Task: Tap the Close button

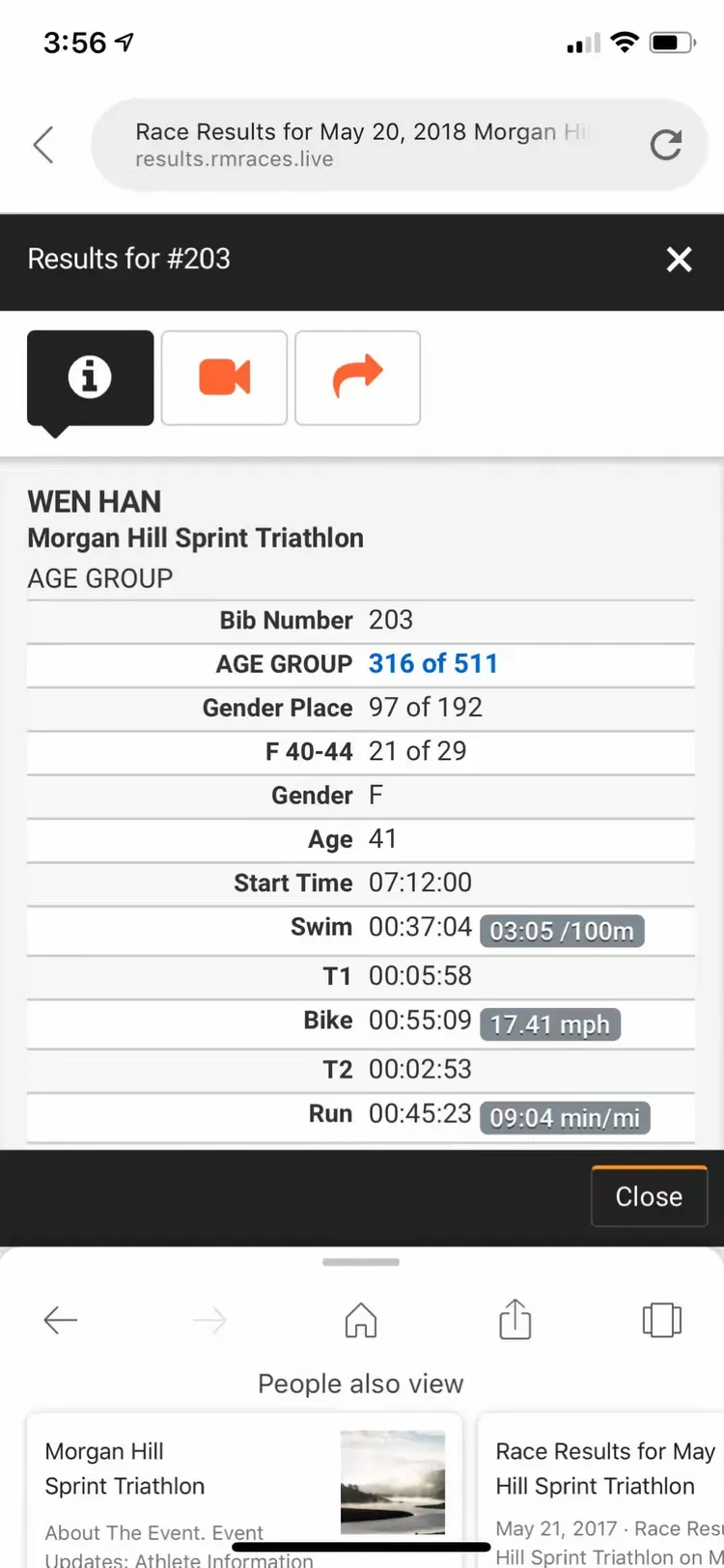Action: point(649,1196)
